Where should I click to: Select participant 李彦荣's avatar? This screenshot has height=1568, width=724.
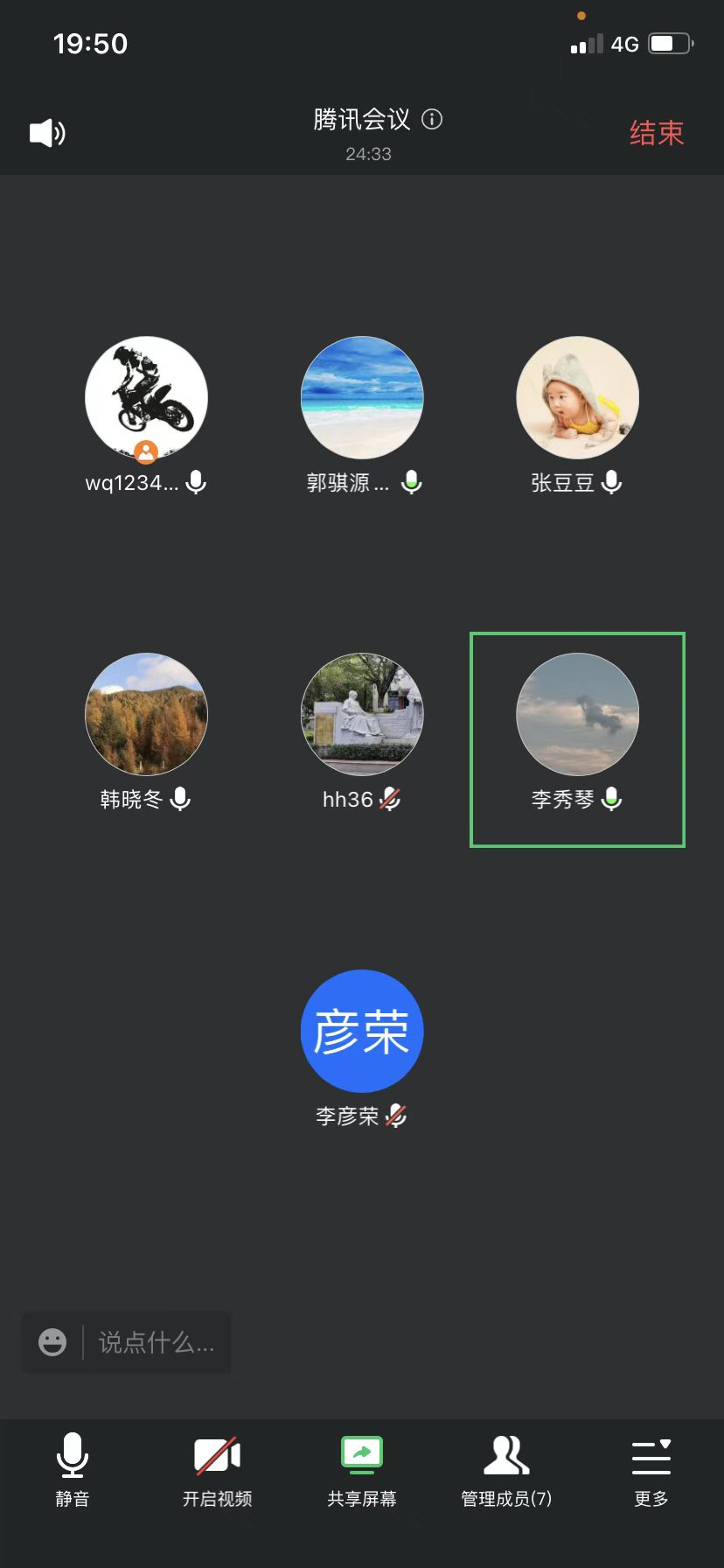click(362, 1031)
